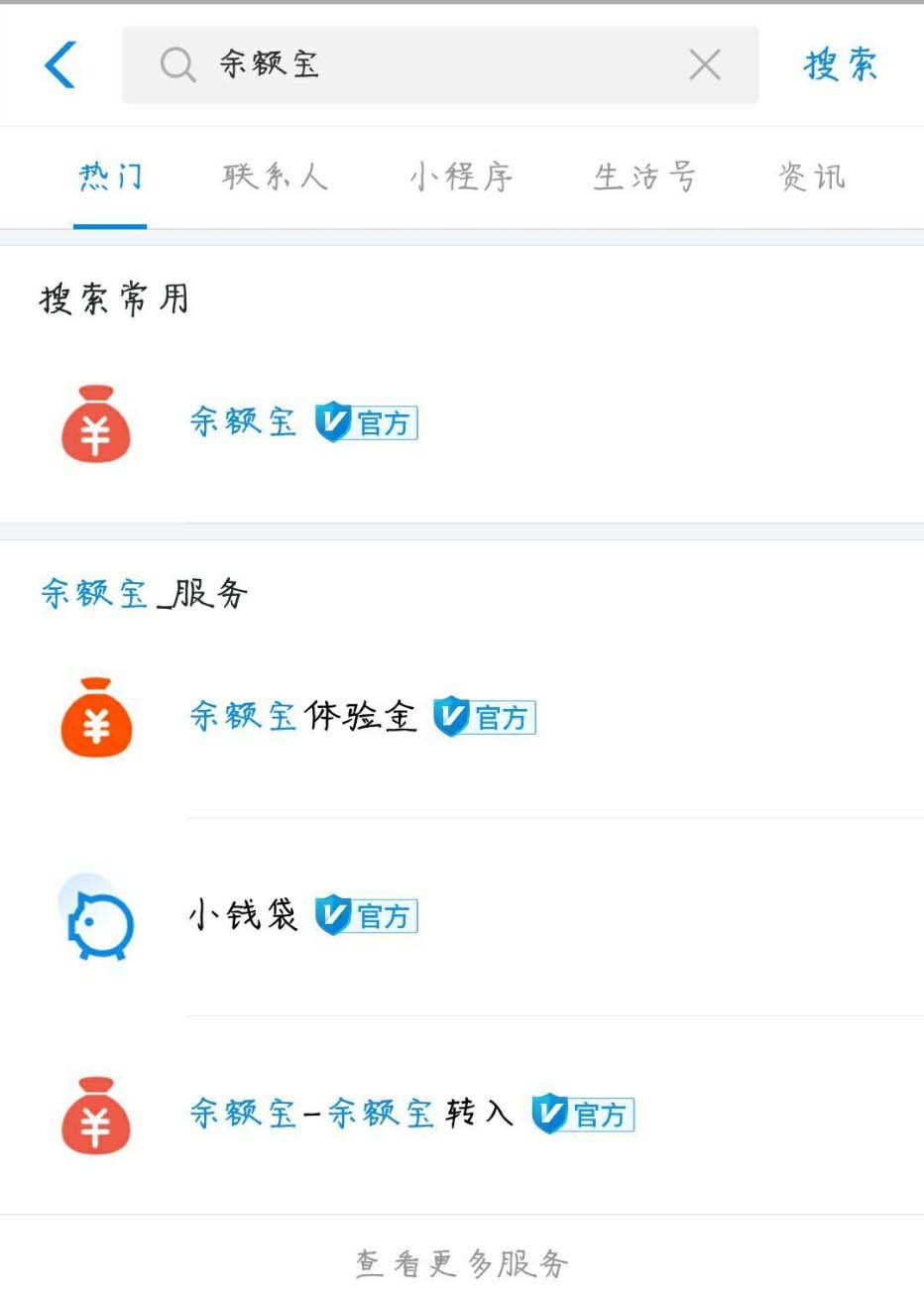This screenshot has height=1294, width=924.
Task: Select the 热门 tab
Action: point(110,177)
